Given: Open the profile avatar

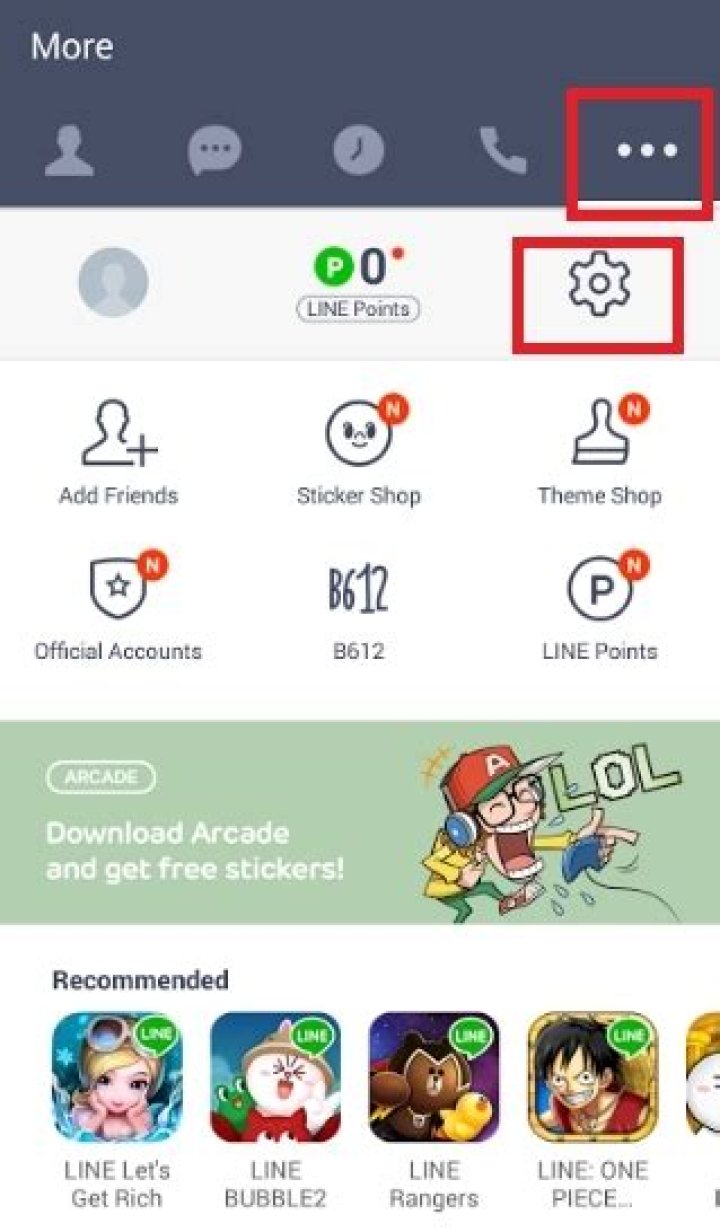Looking at the screenshot, I should (113, 283).
